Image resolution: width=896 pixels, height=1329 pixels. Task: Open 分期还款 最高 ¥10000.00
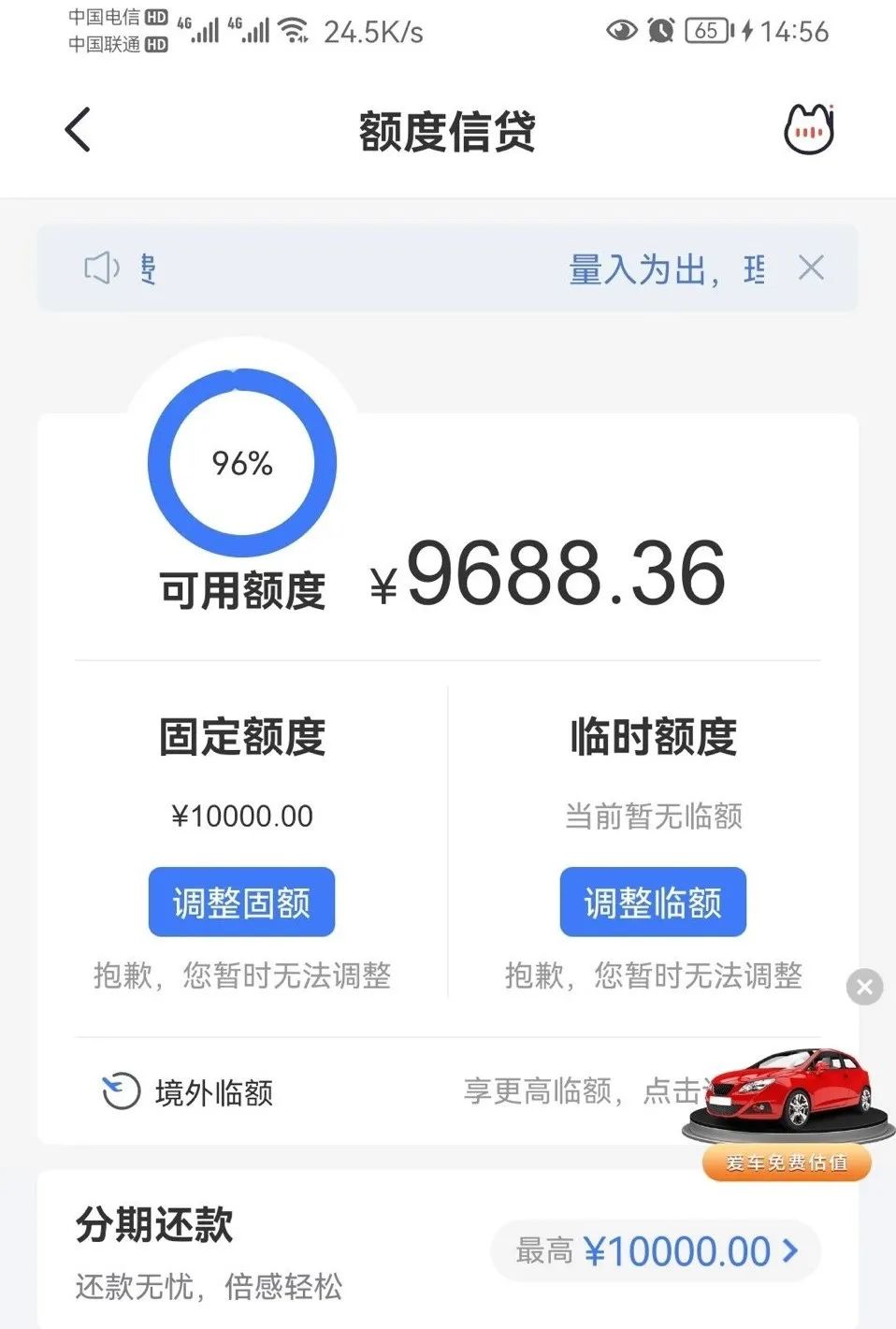657,1251
